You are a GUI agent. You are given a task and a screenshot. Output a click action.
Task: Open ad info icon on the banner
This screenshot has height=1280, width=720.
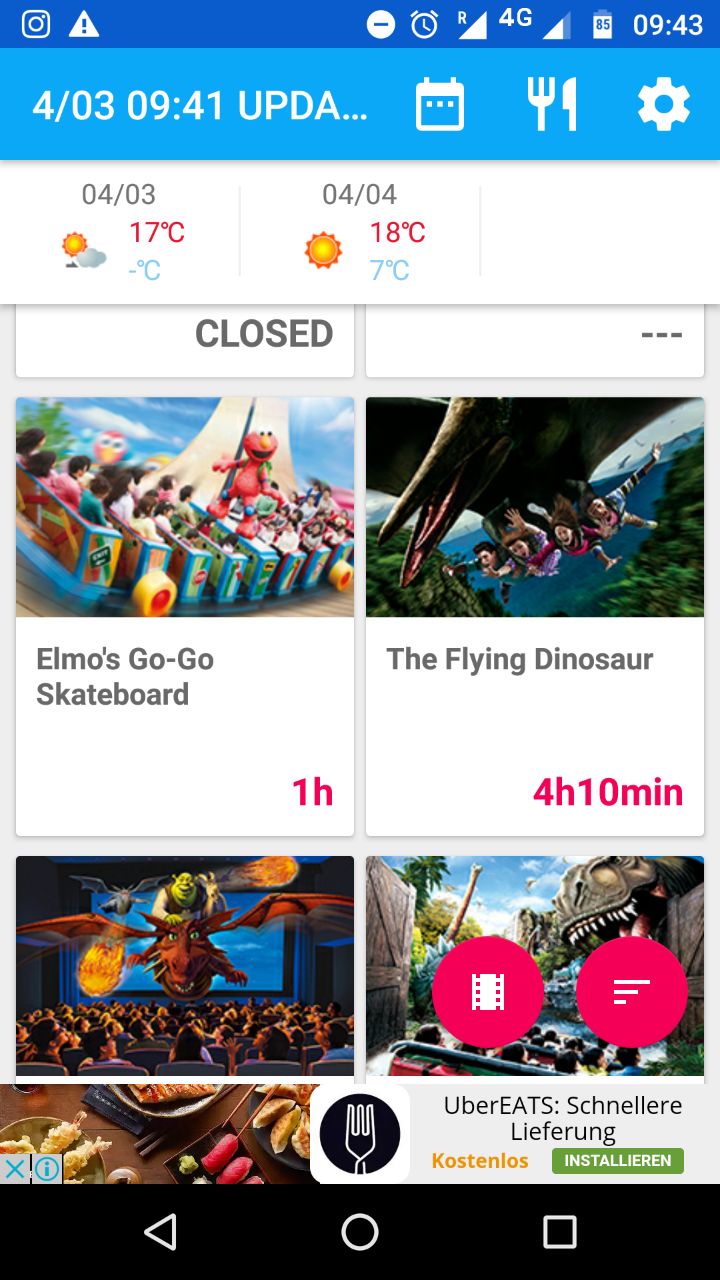(x=47, y=1168)
